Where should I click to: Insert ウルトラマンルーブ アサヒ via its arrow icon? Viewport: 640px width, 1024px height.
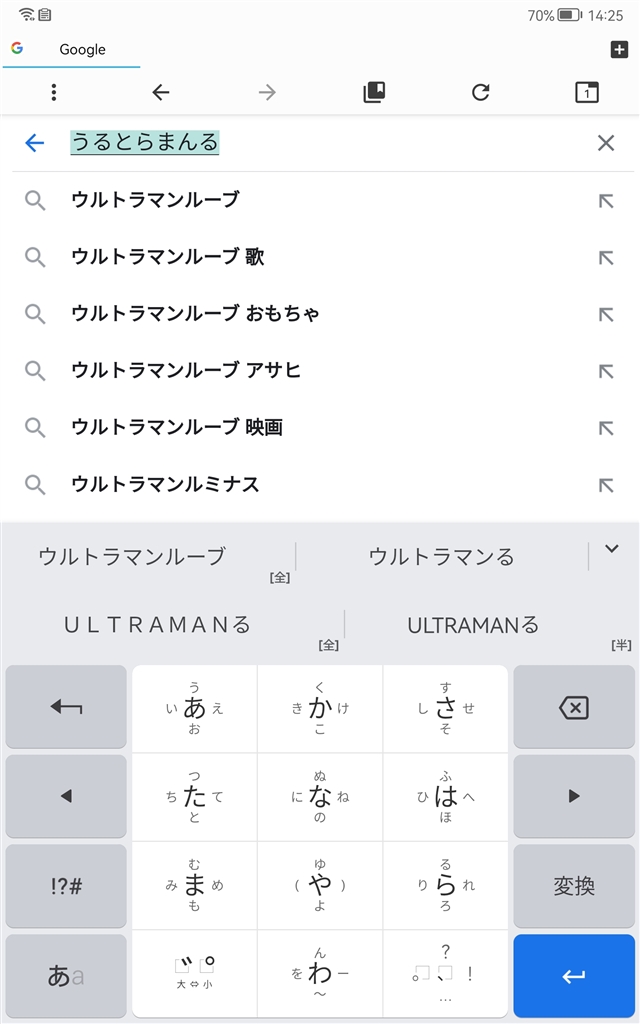[605, 371]
